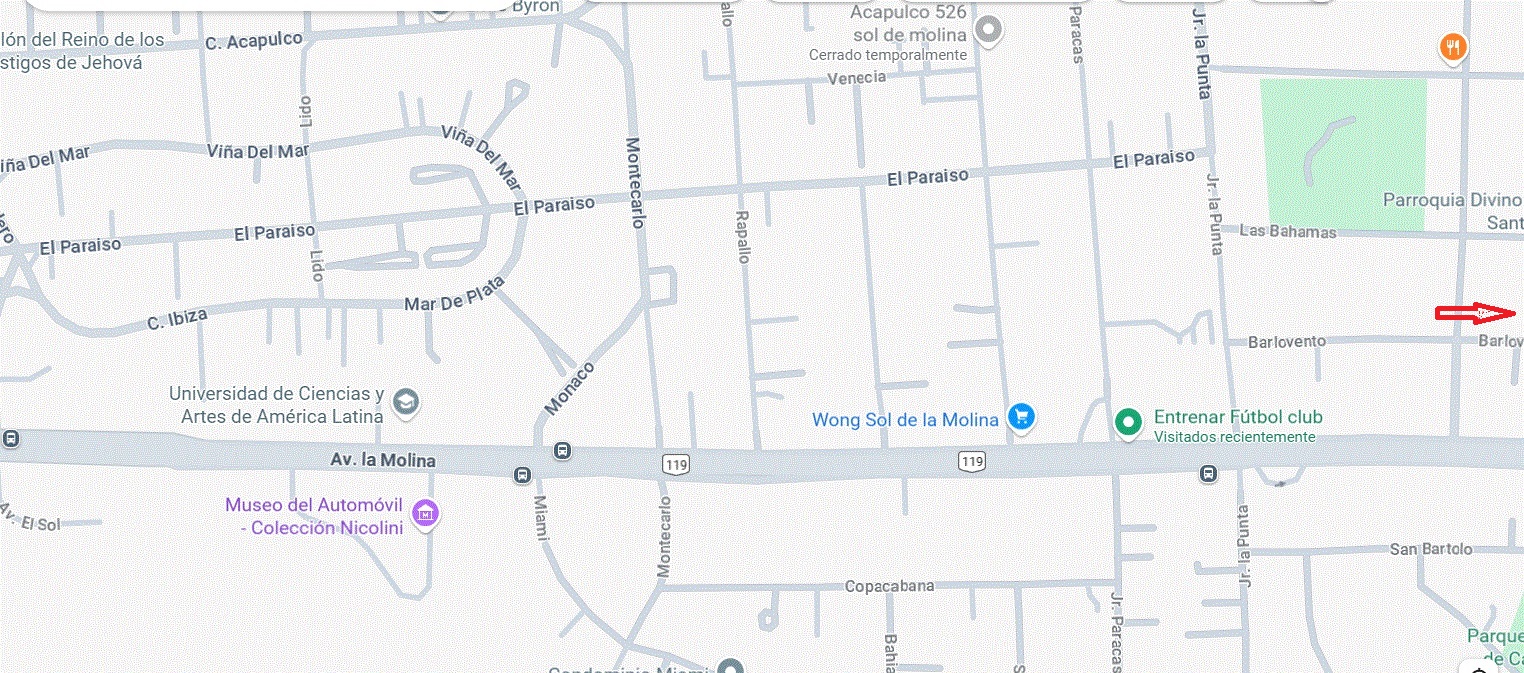Image resolution: width=1524 pixels, height=673 pixels.
Task: Select the Entrenar Fútbol club pin
Action: [x=1128, y=423]
